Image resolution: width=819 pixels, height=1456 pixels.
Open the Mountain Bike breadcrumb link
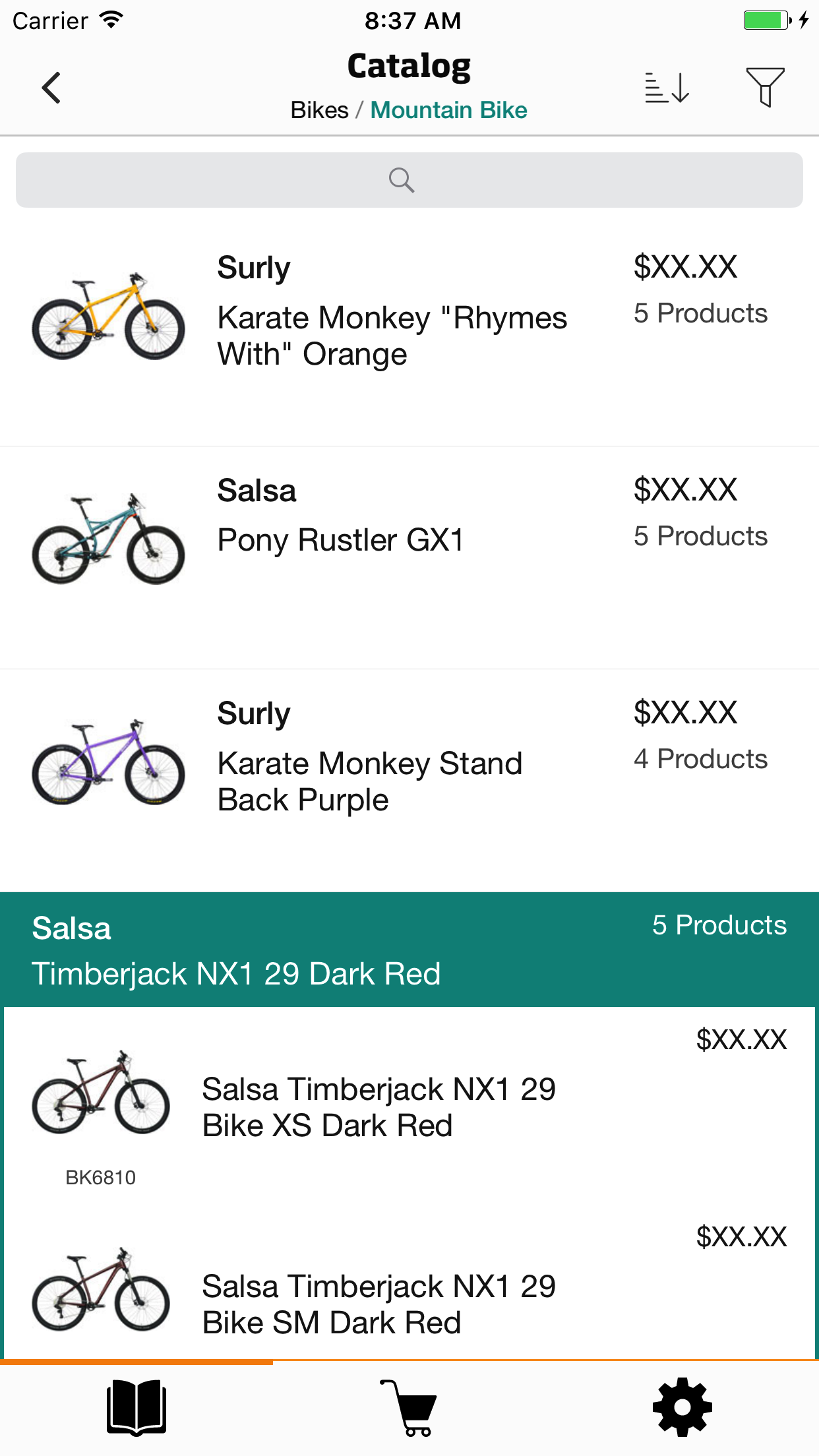click(449, 110)
